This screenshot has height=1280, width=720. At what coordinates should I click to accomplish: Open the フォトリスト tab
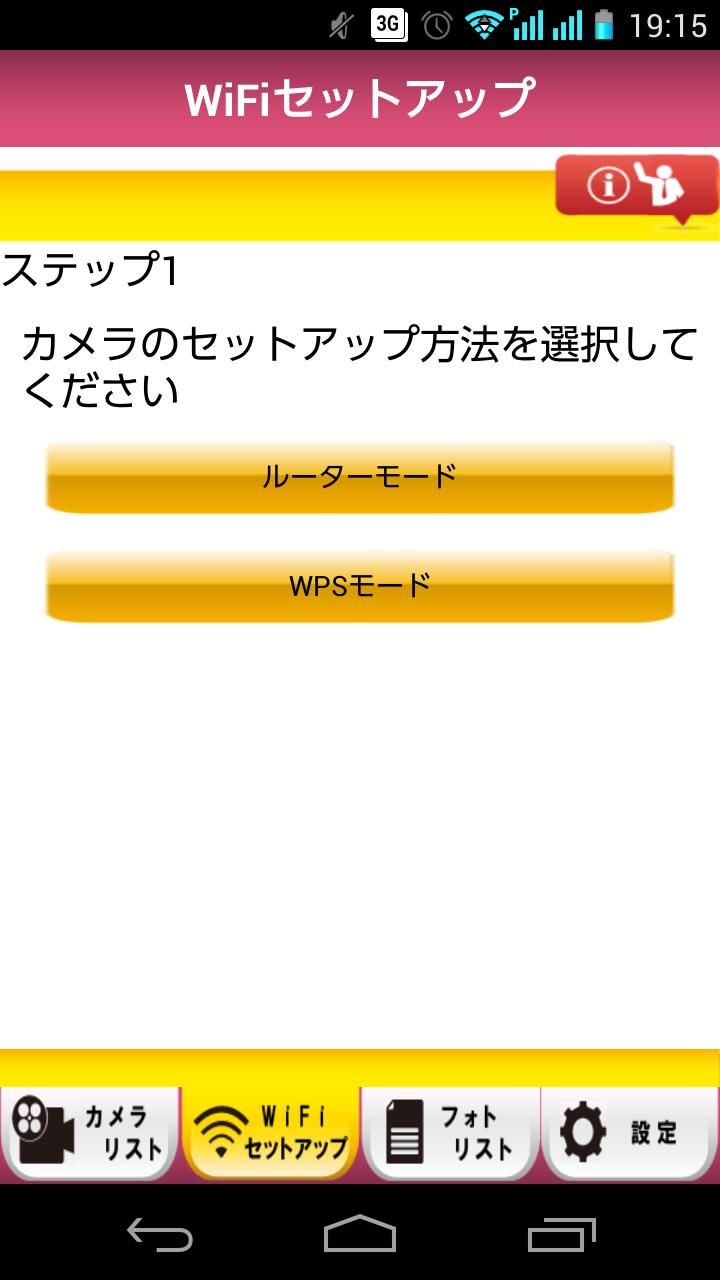pos(451,1134)
